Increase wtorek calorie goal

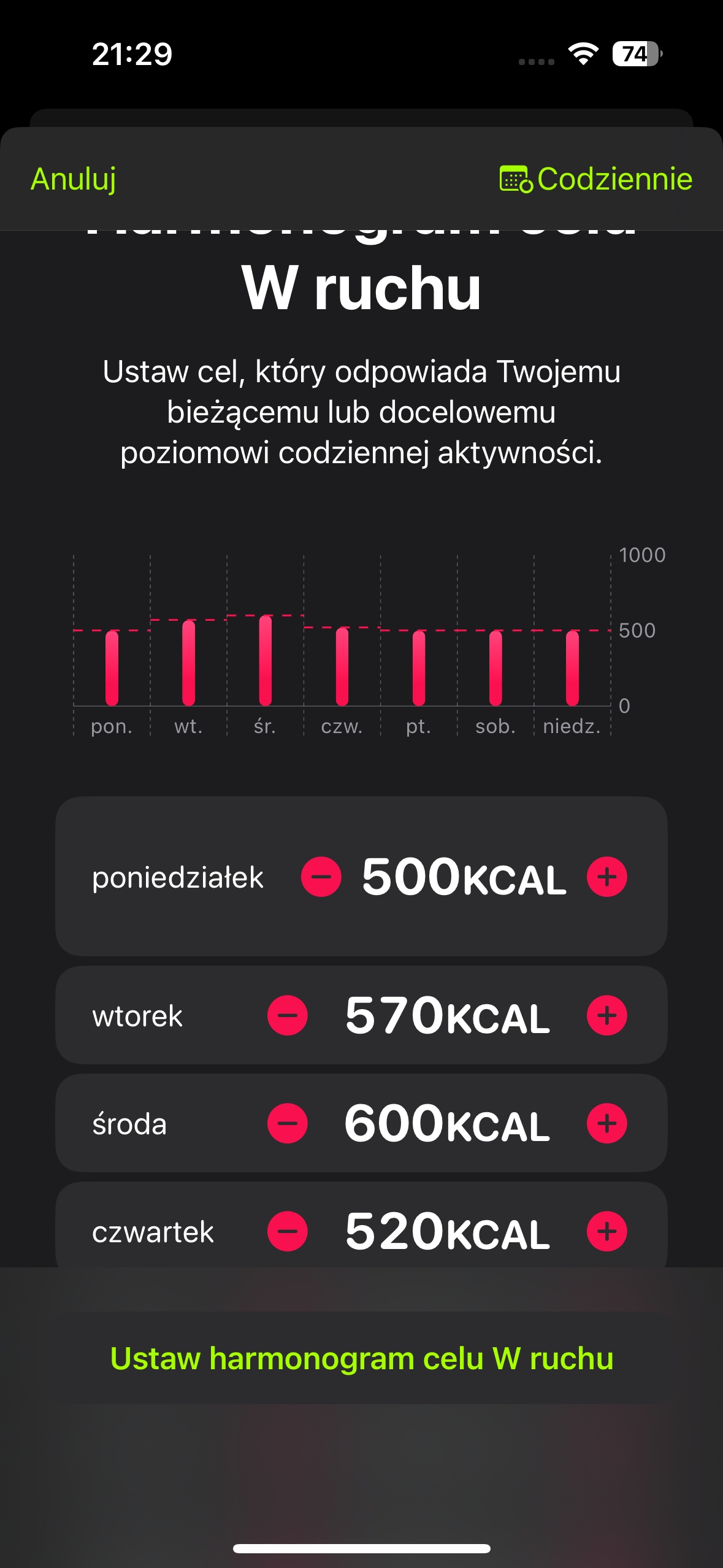tap(606, 1015)
